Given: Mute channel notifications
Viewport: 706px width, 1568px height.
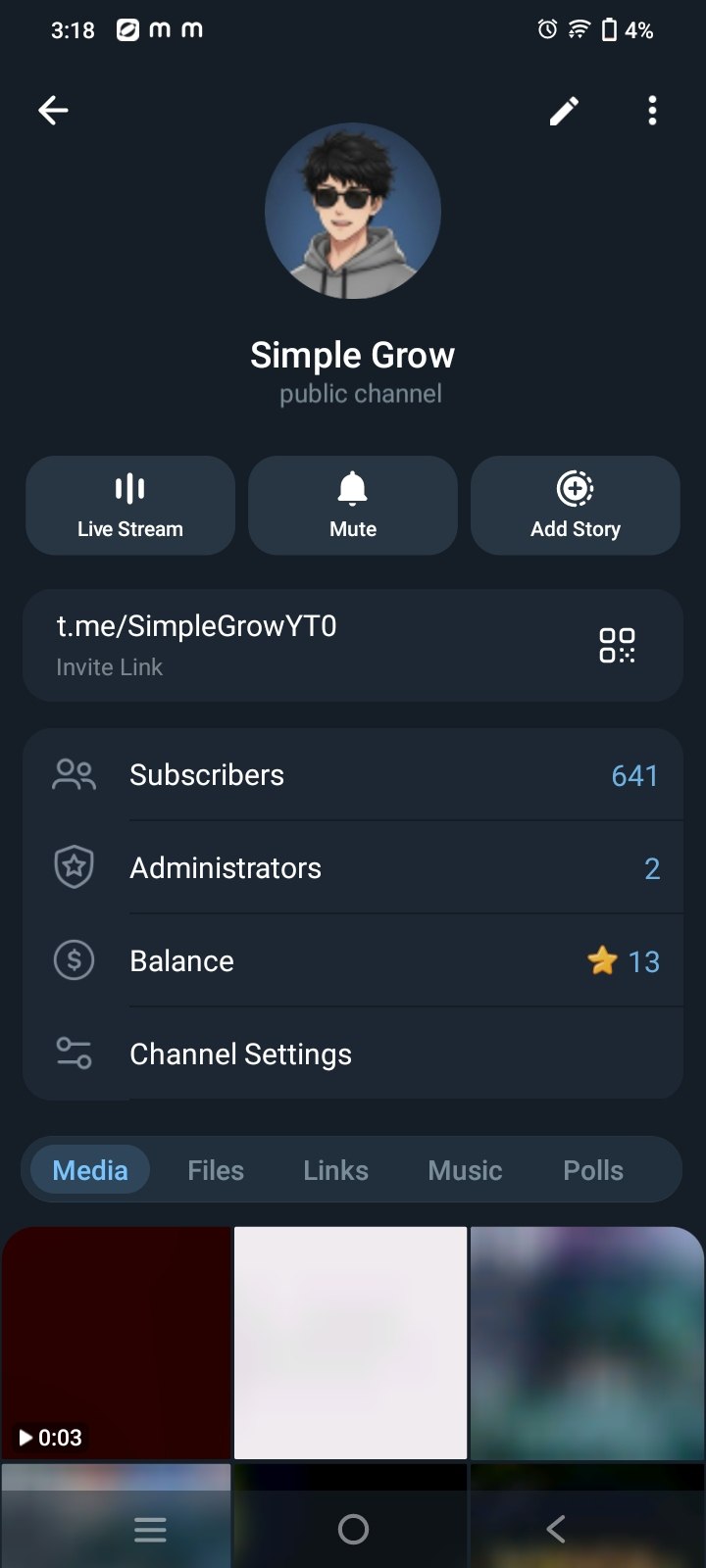Looking at the screenshot, I should click(353, 506).
